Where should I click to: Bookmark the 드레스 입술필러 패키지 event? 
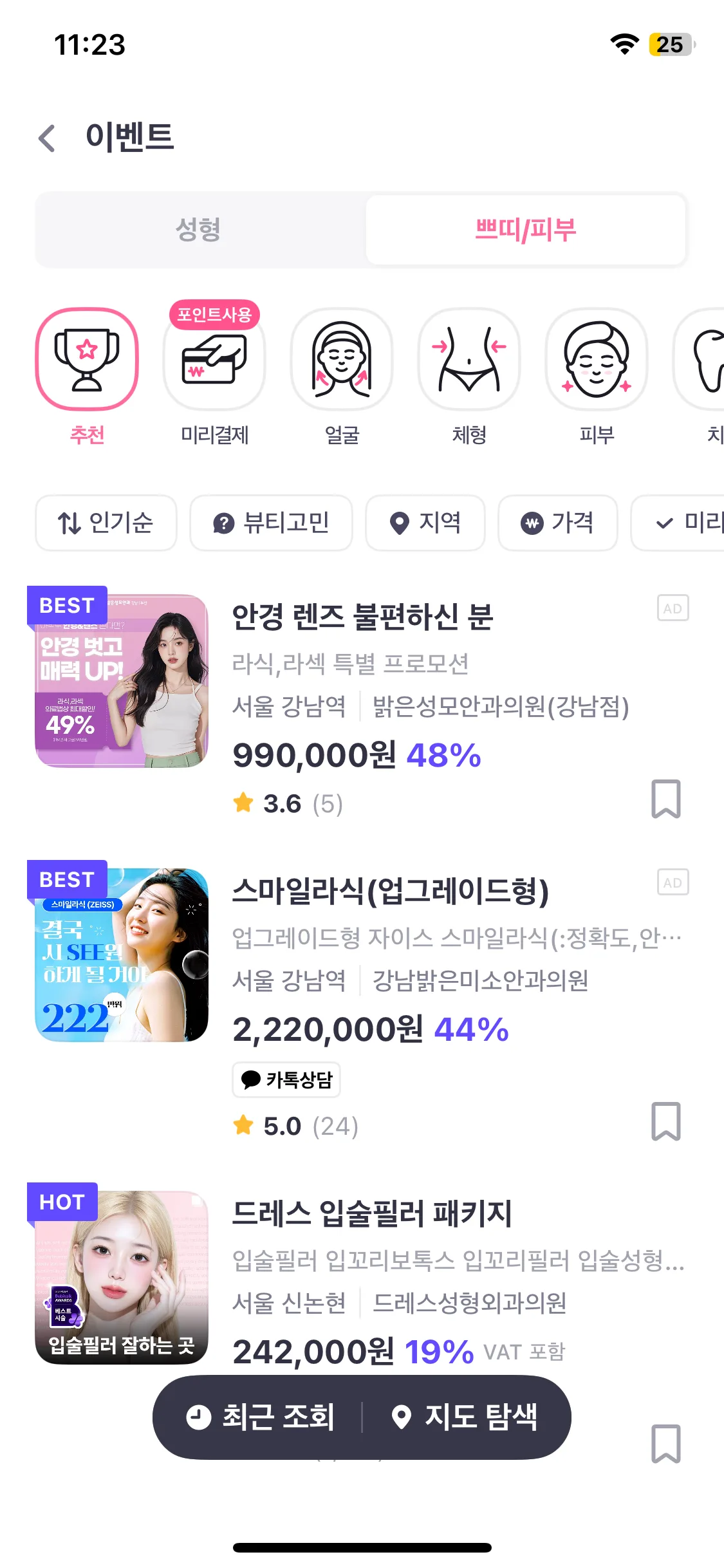(x=665, y=1444)
